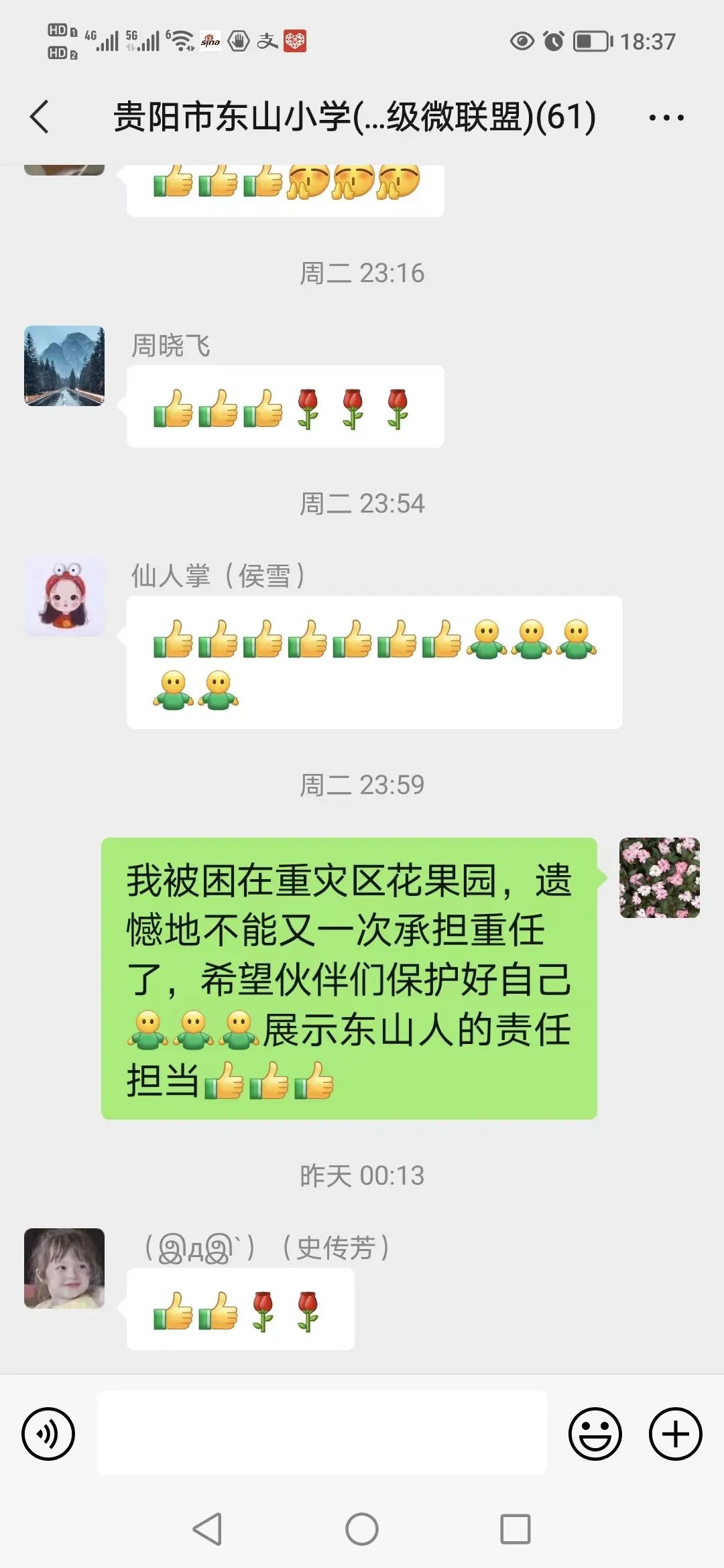The height and width of the screenshot is (1568, 724).
Task: Open 史传芳's profile avatar
Action: 64,1268
